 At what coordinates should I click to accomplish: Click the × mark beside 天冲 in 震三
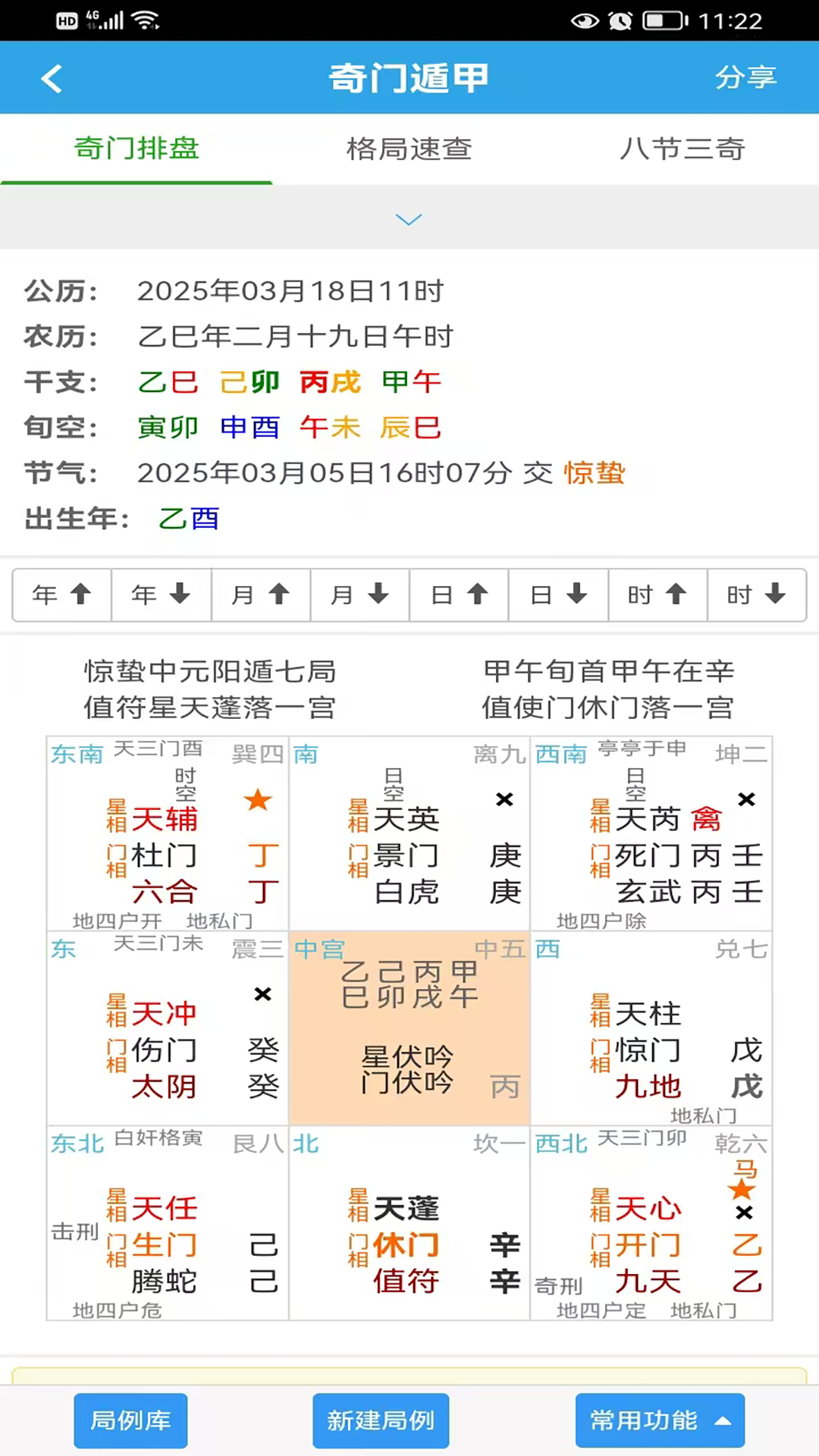[x=263, y=994]
